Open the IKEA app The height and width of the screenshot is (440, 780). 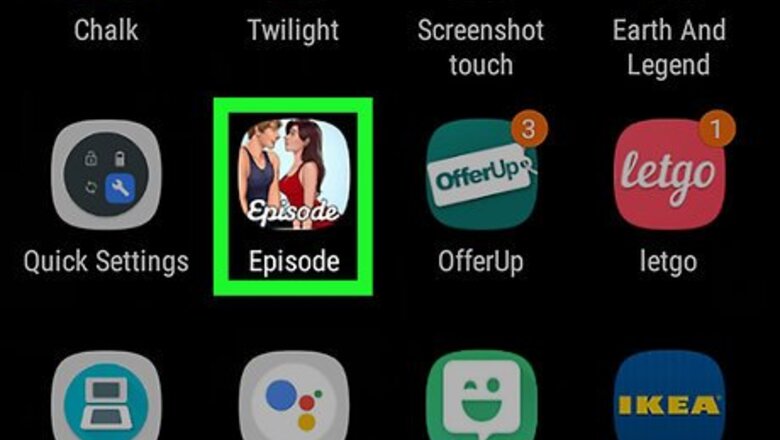[x=669, y=400]
